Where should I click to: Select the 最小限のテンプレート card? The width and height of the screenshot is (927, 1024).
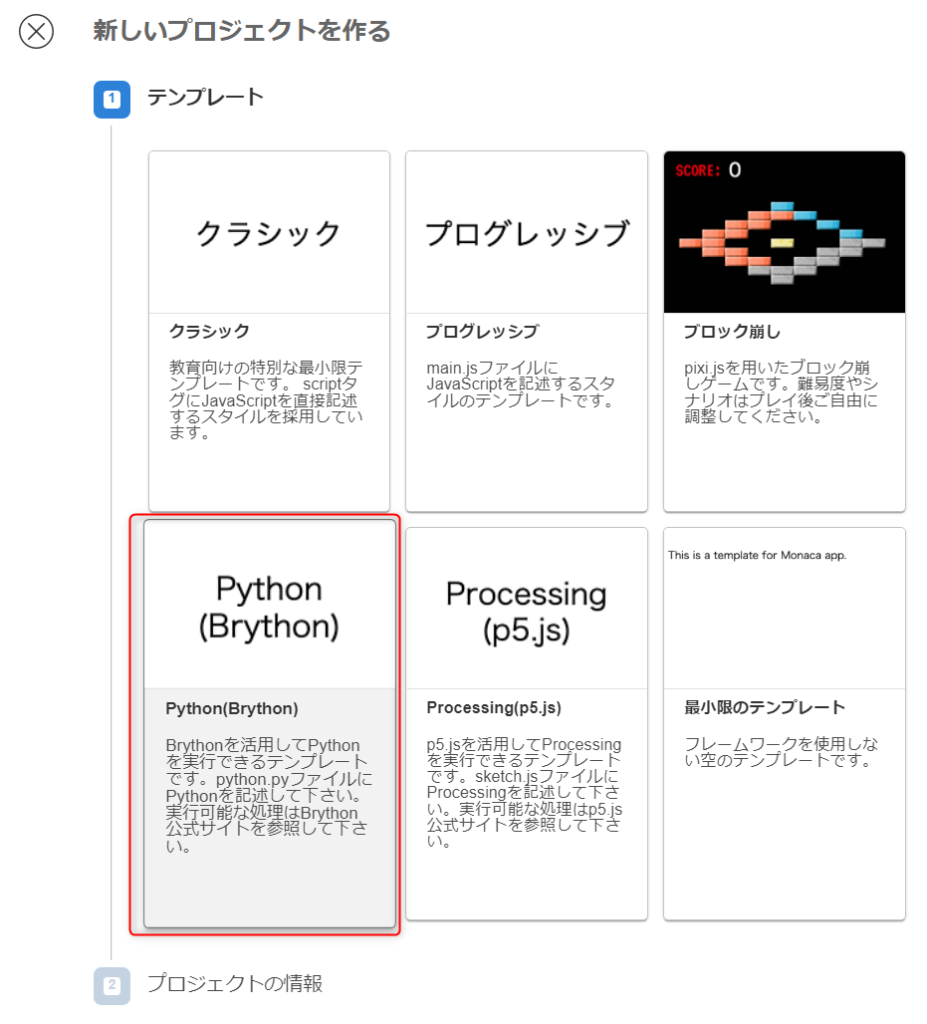click(x=784, y=723)
